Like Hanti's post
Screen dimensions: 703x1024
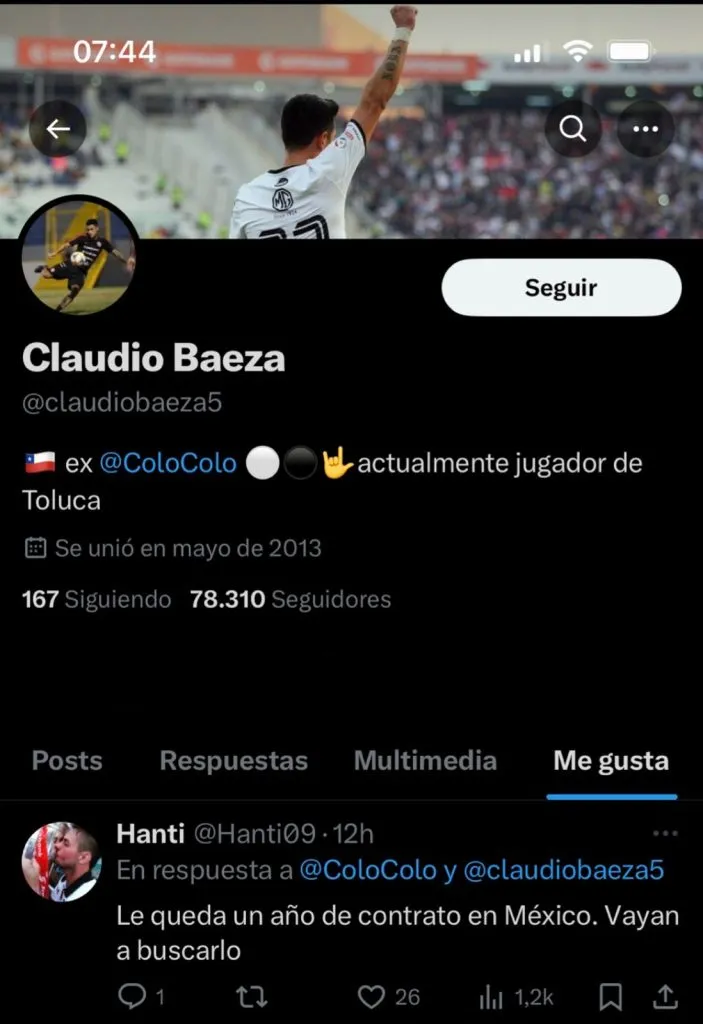372,996
